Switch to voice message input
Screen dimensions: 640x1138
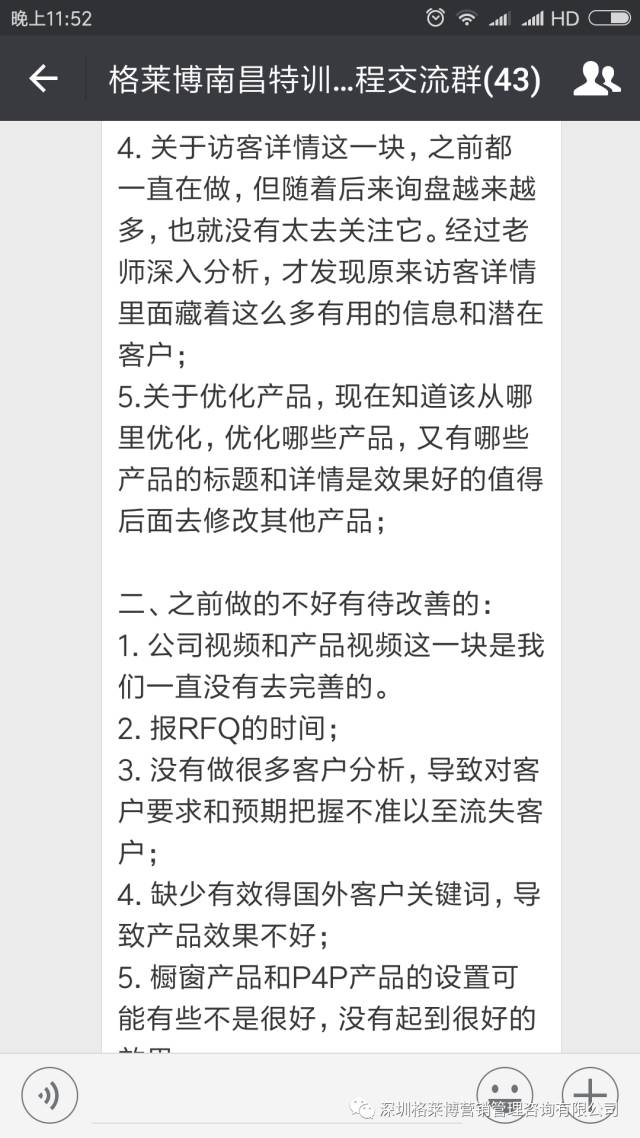coord(49,1092)
